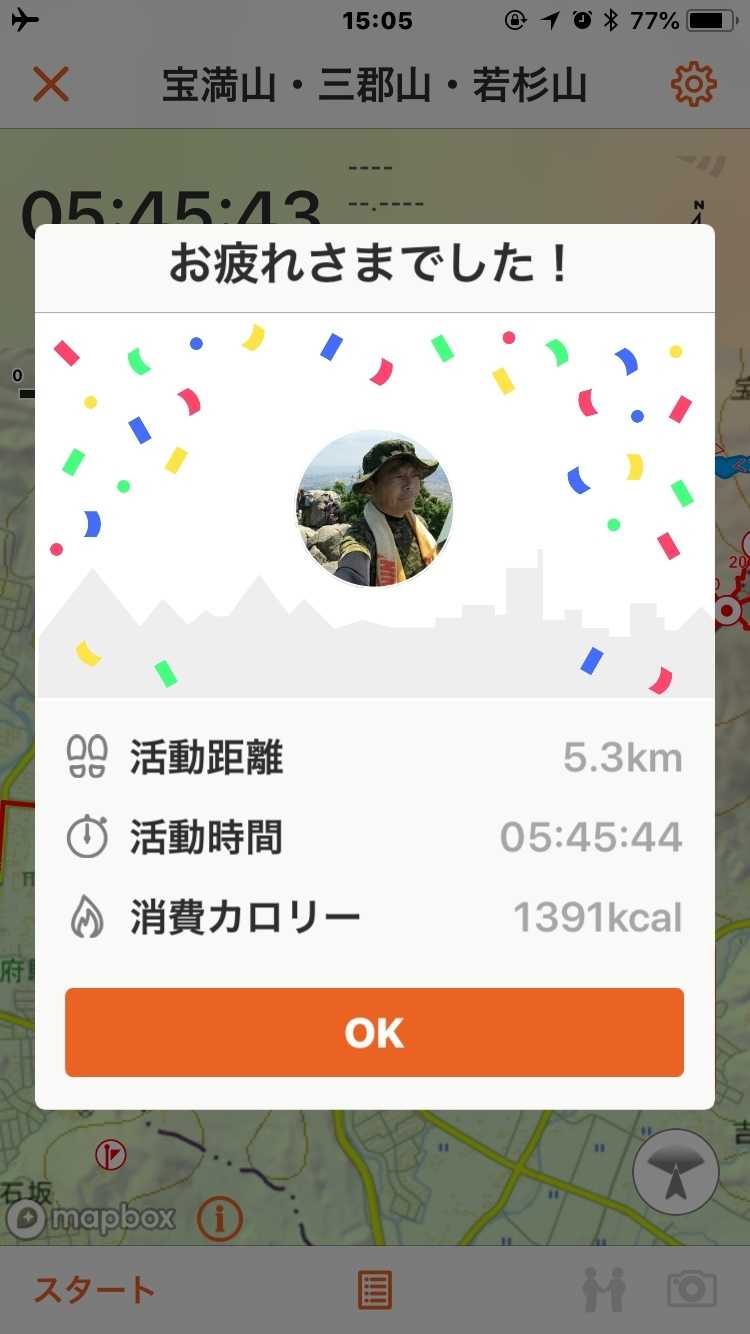Open the map info icon
Viewport: 750px width, 1334px height.
[220, 1218]
